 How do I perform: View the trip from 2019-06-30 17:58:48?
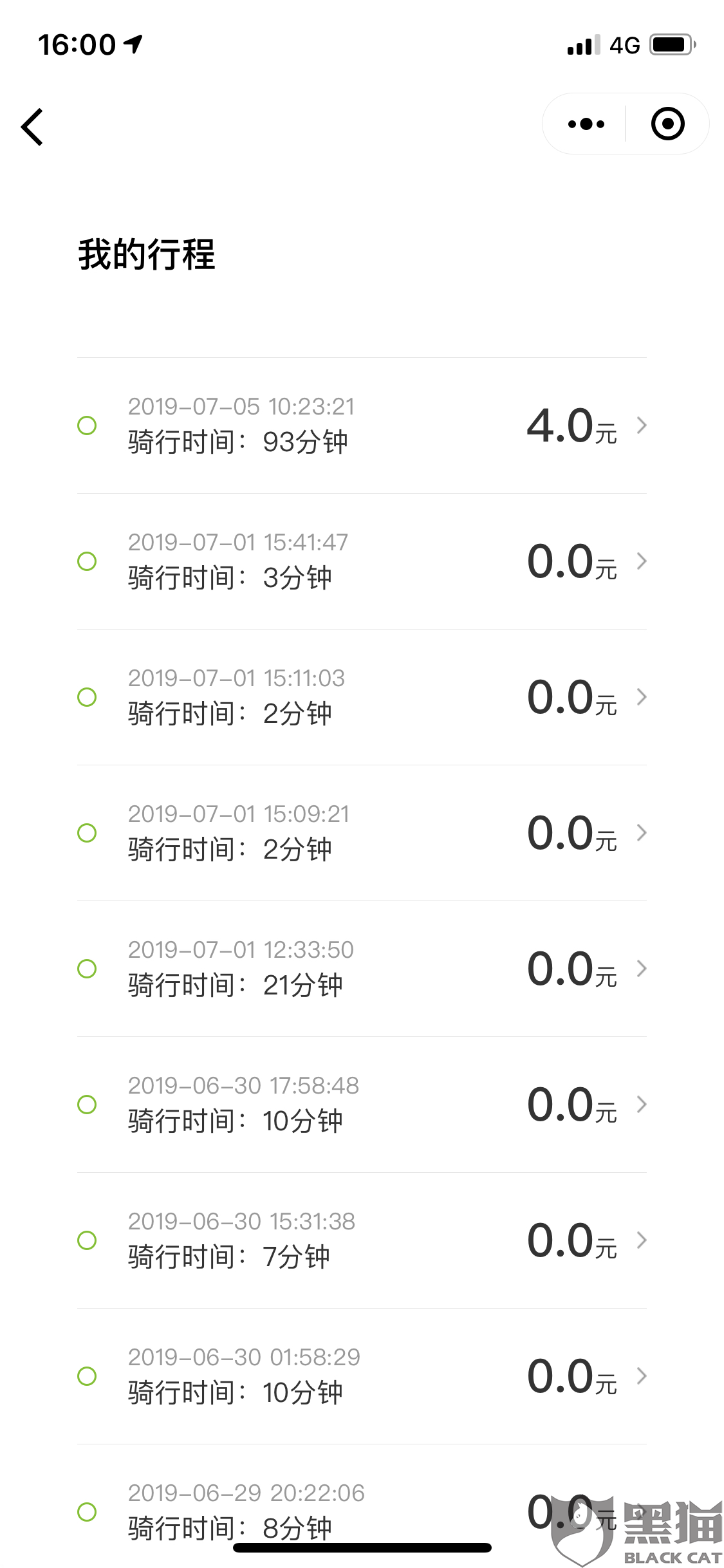tap(362, 1105)
